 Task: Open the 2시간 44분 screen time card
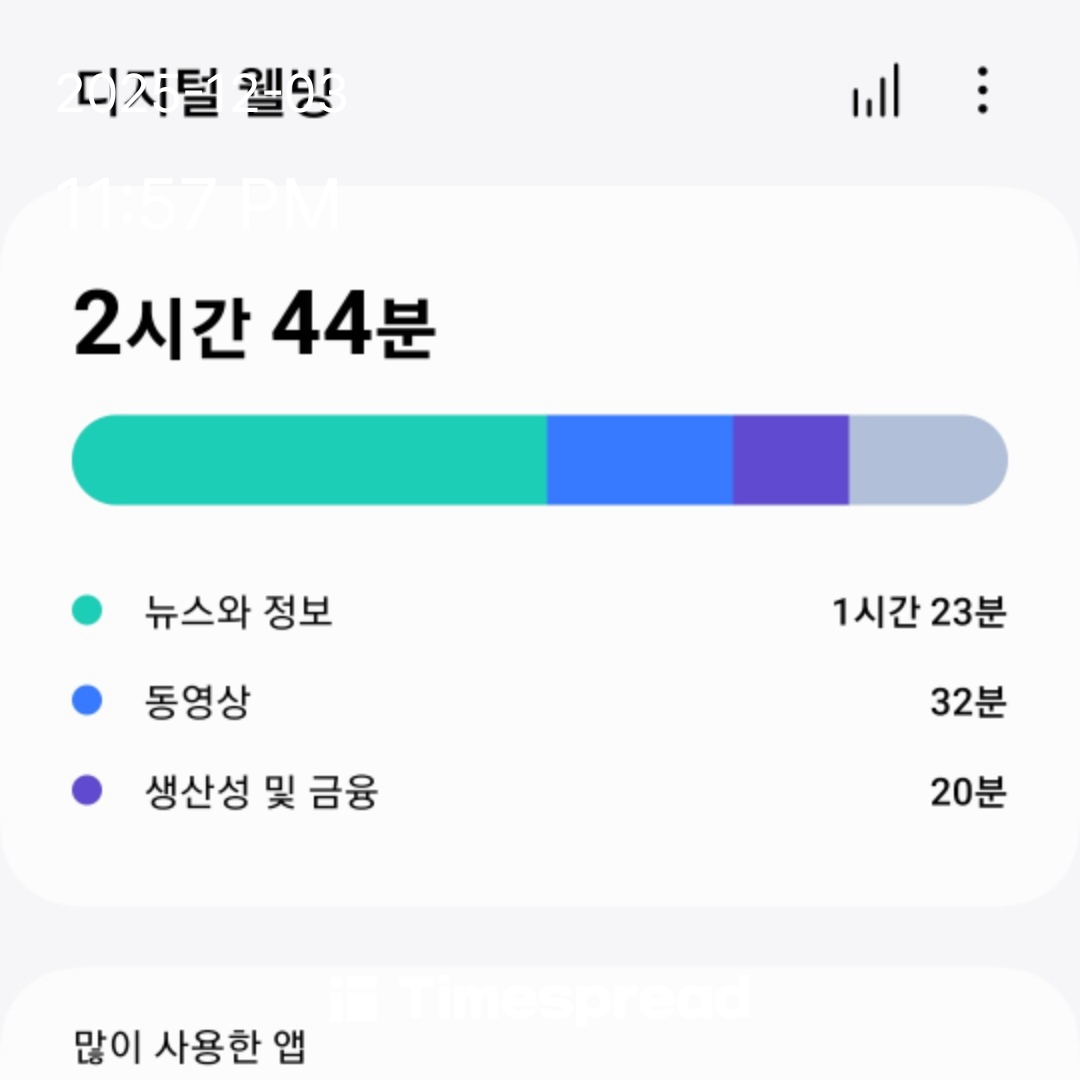coord(539,545)
